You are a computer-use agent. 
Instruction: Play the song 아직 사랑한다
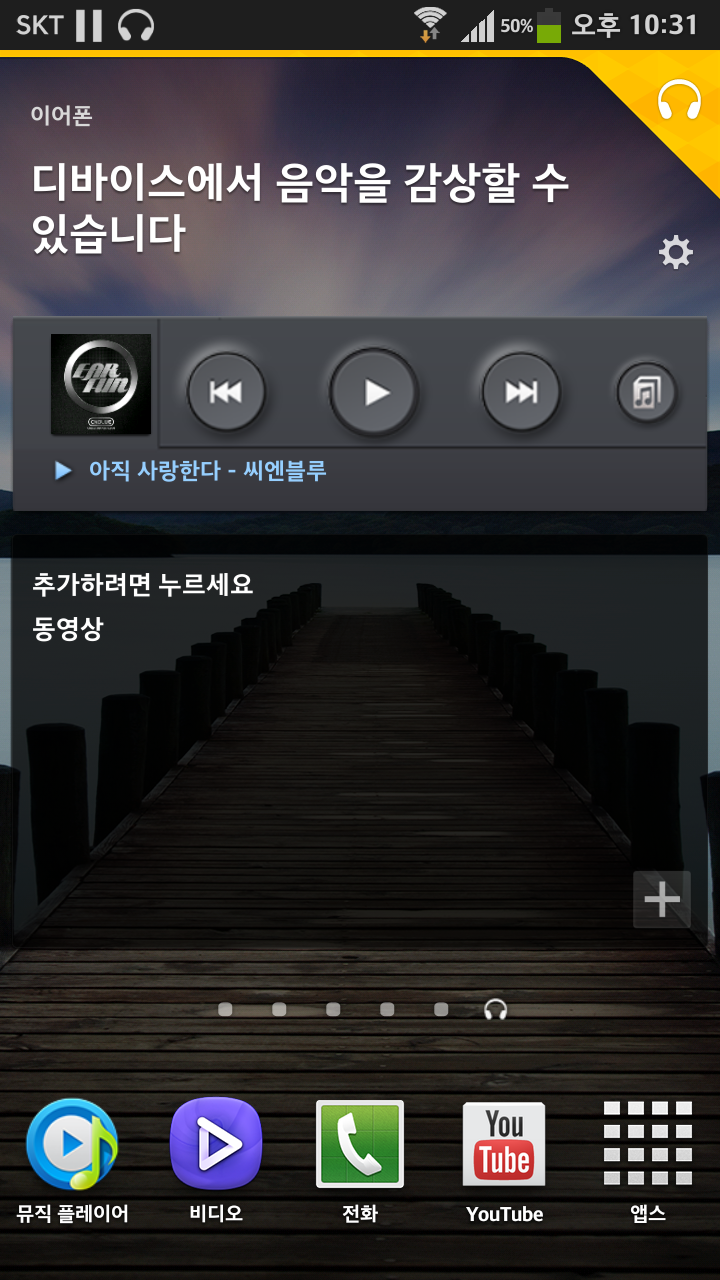pos(375,392)
